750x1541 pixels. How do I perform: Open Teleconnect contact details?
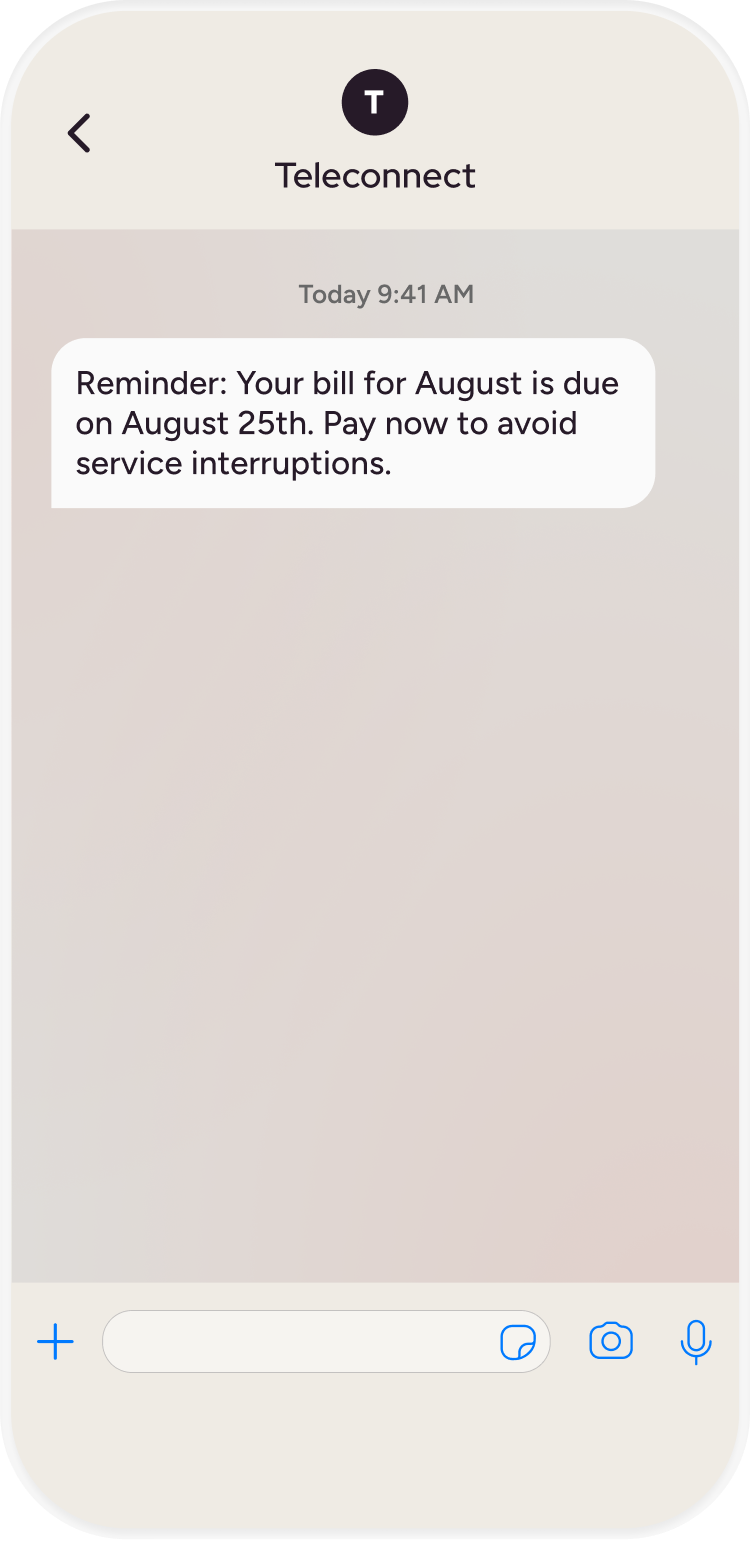(x=375, y=103)
